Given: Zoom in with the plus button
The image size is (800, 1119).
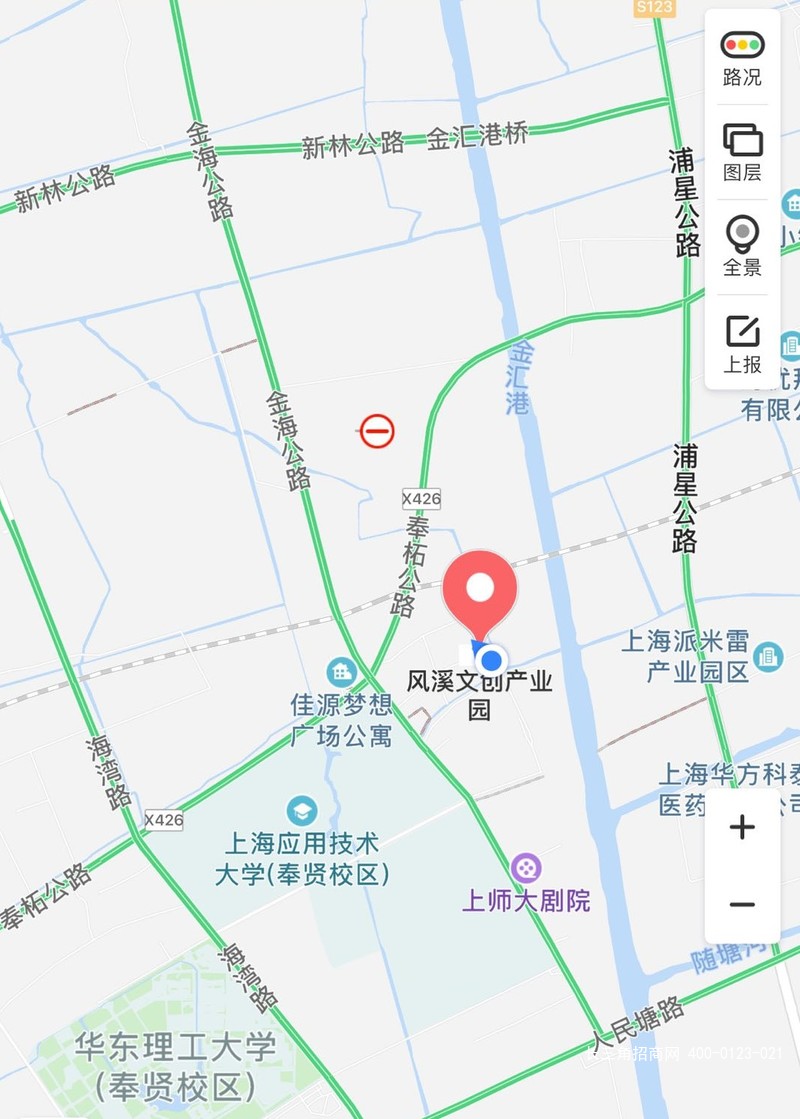Looking at the screenshot, I should click(742, 827).
